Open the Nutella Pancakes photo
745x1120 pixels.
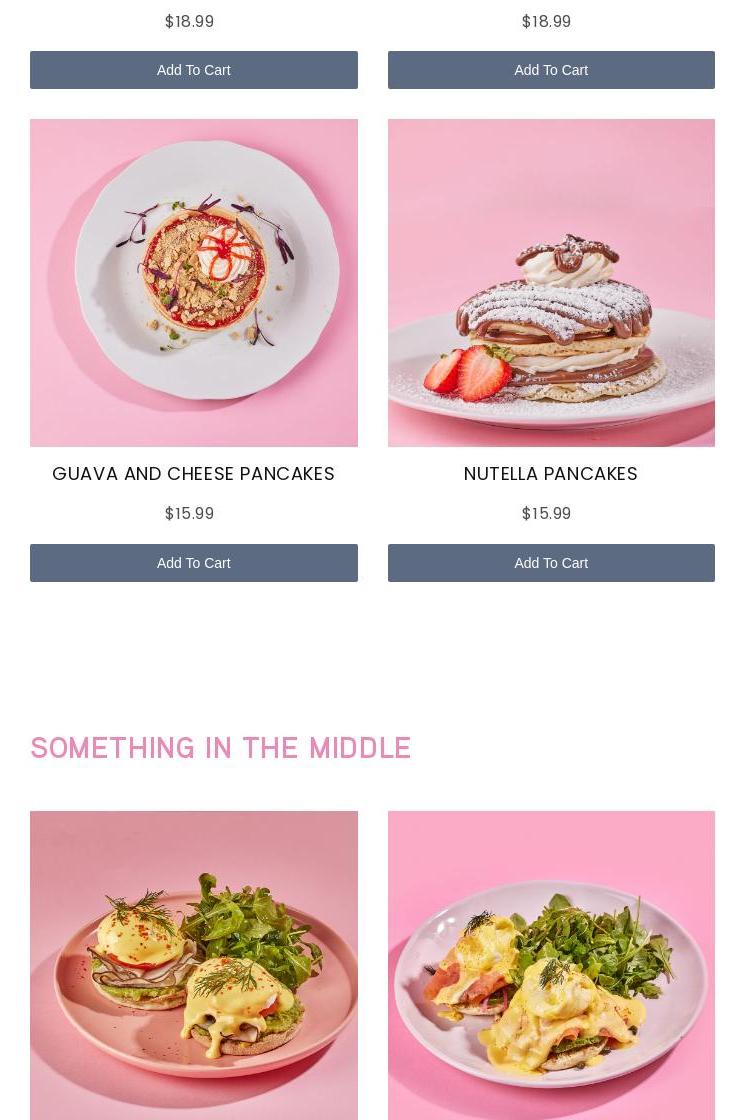[x=551, y=283]
